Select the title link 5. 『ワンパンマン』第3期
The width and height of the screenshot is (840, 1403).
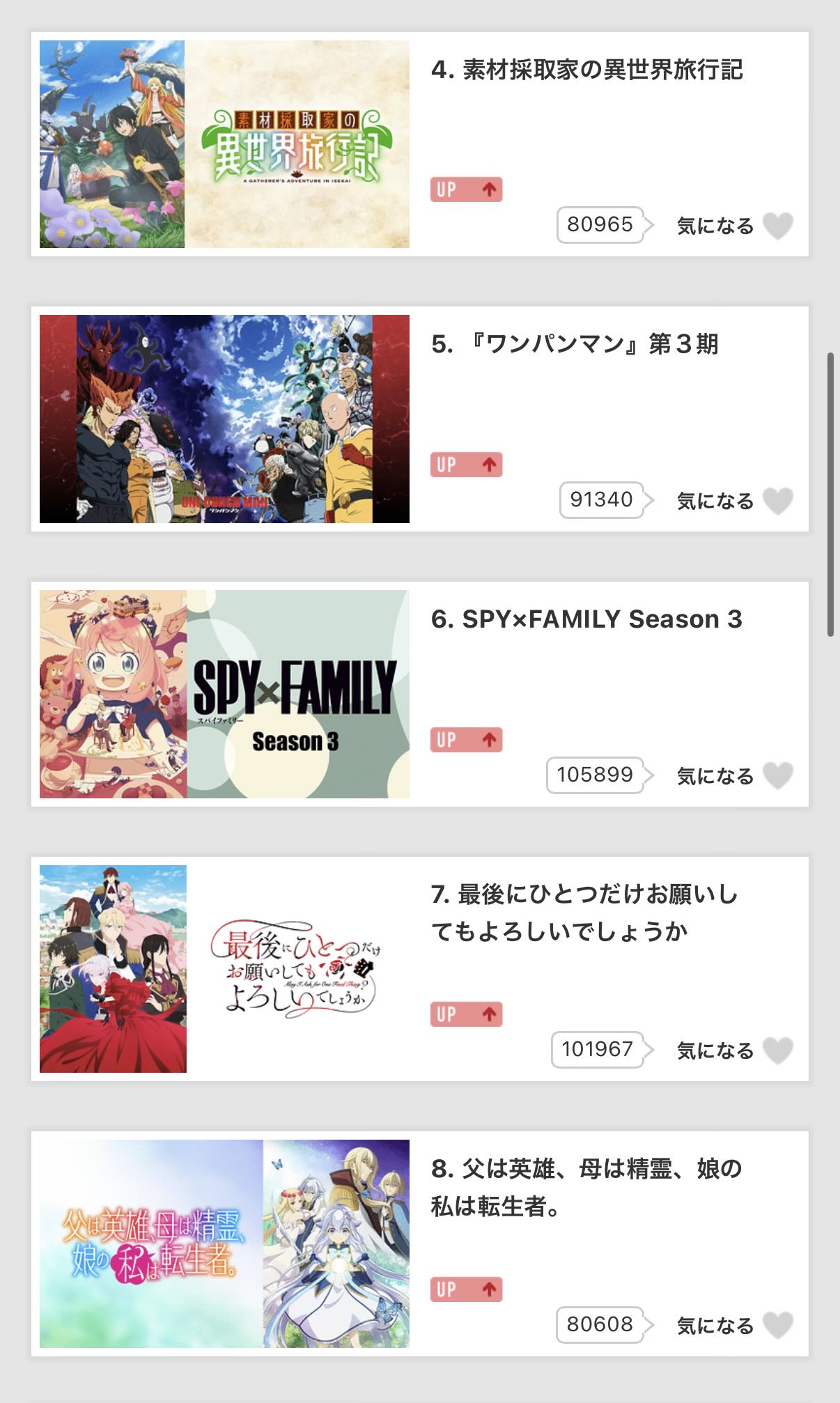[575, 344]
